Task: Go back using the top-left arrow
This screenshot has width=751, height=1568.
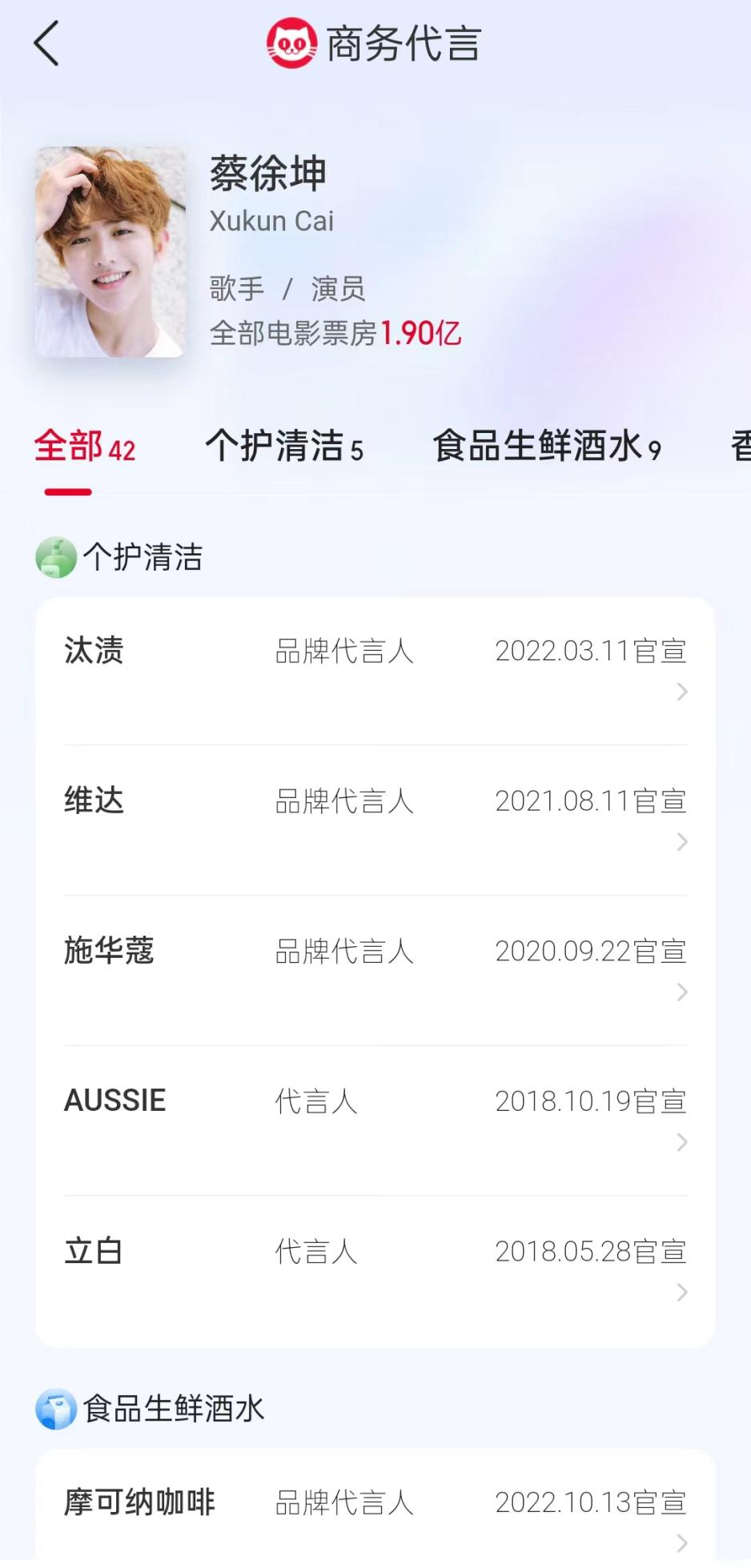Action: (x=46, y=44)
